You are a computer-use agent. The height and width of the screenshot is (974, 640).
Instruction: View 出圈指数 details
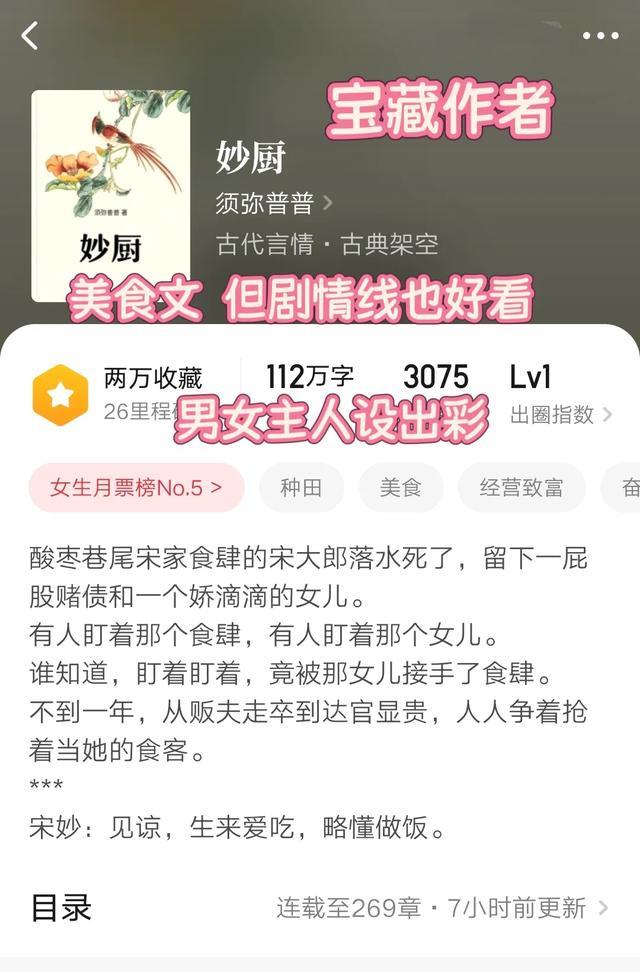pyautogui.click(x=561, y=414)
